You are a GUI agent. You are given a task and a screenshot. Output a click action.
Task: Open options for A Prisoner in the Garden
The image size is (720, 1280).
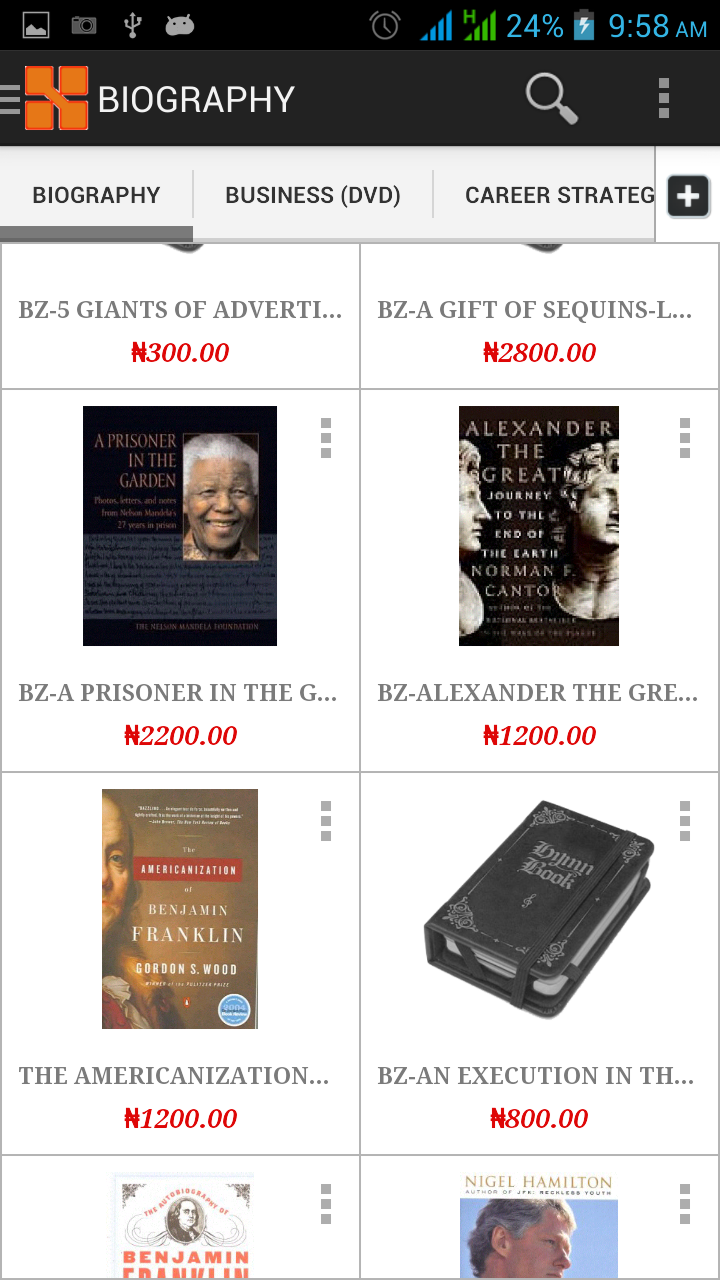326,438
